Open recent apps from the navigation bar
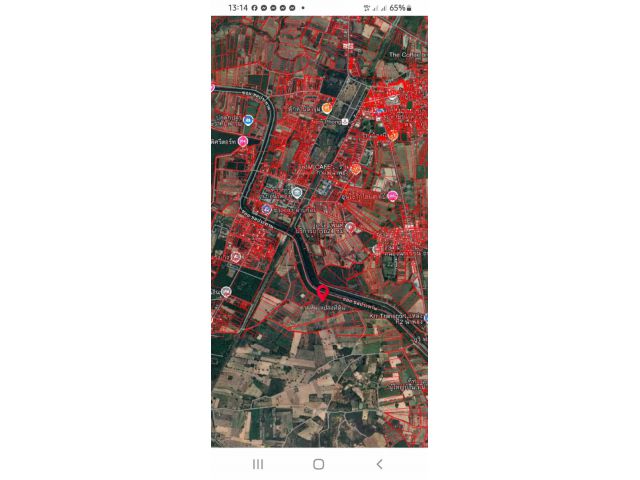640x480 pixels. click(x=258, y=464)
